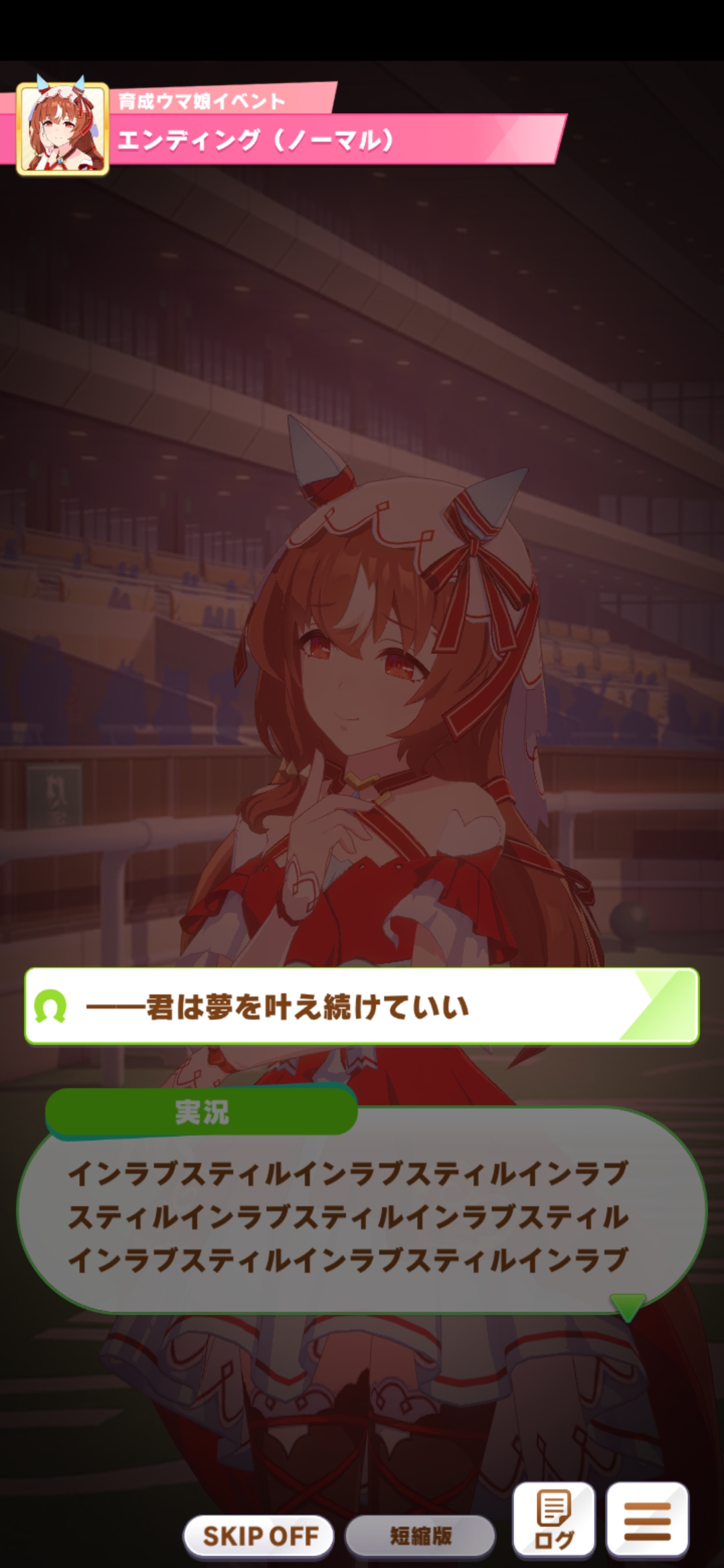Choose the reply 君は夢を叶え続けていい
The height and width of the screenshot is (1568, 724).
362,1006
